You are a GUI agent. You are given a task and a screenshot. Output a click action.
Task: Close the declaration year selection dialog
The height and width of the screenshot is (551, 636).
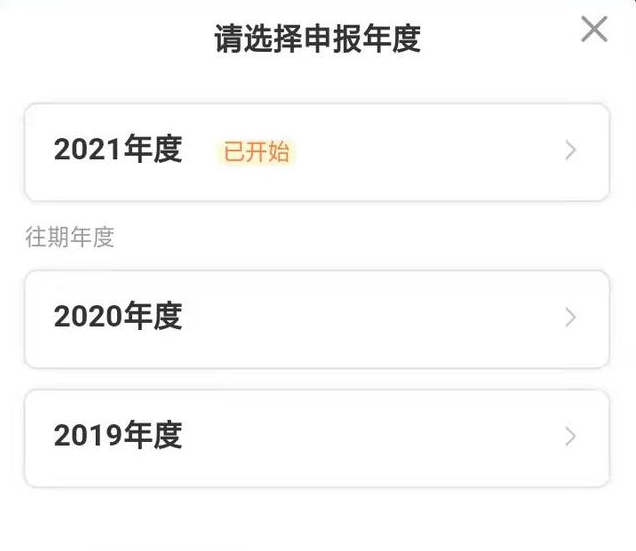594,30
